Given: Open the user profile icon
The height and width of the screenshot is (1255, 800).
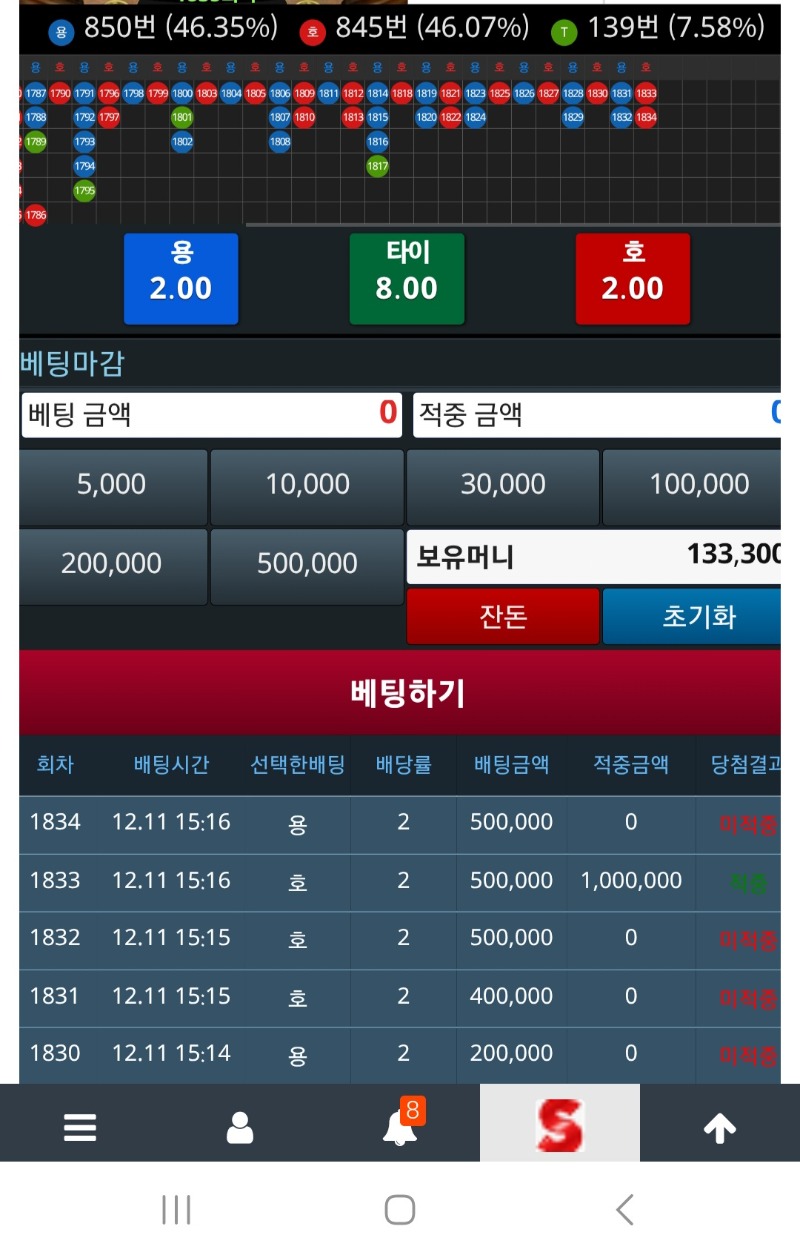Looking at the screenshot, I should pos(240,1127).
